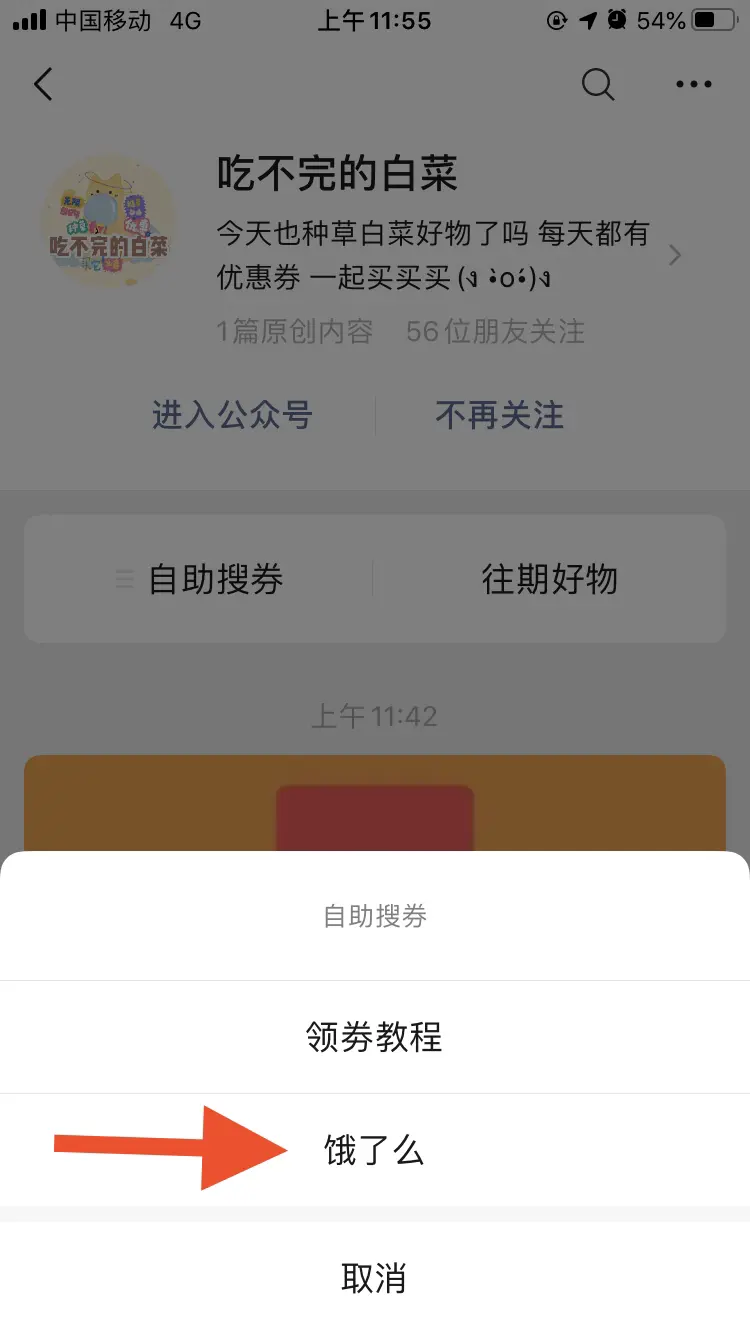Tap the keyboard switch icon beside 自助搜券
This screenshot has width=750, height=1334.
122,580
